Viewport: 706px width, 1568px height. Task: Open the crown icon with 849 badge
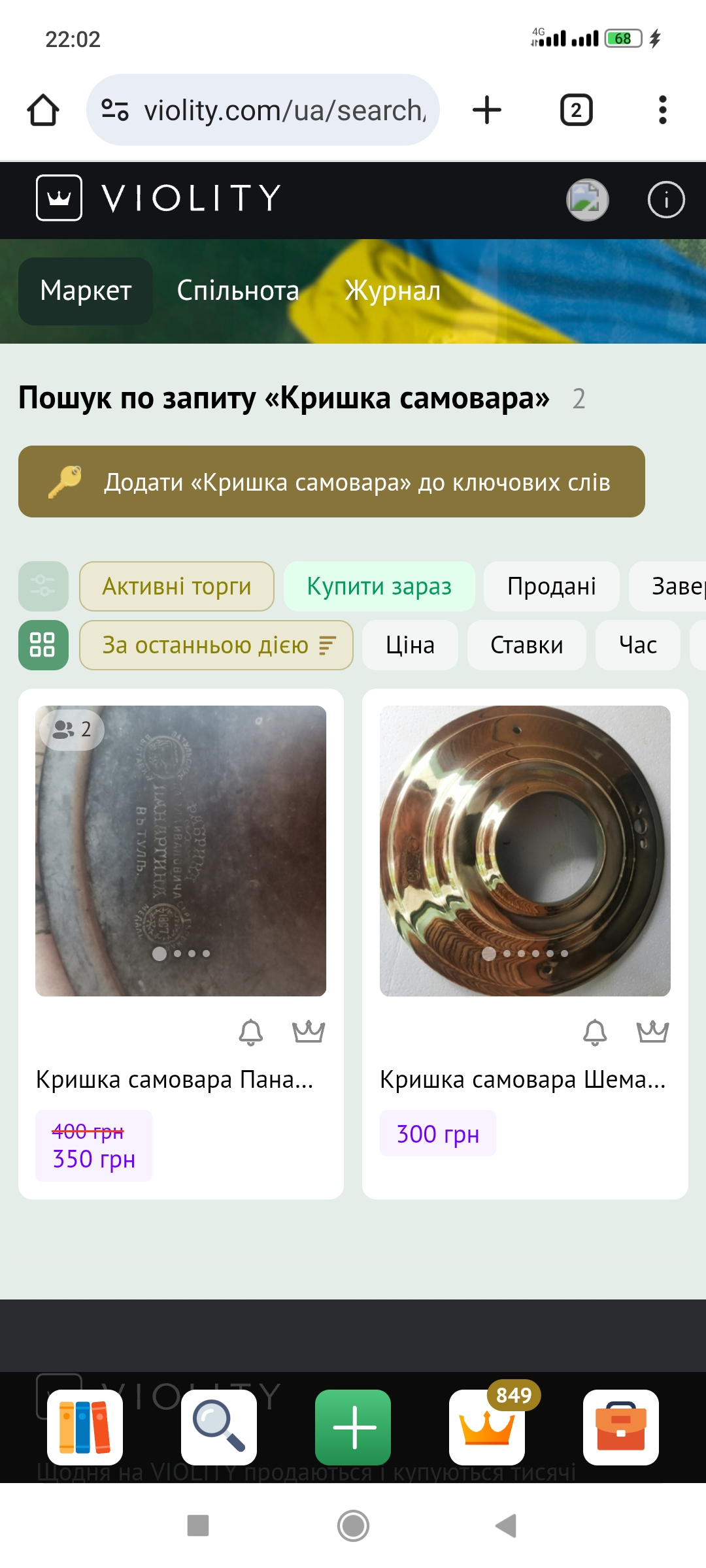(x=487, y=1427)
